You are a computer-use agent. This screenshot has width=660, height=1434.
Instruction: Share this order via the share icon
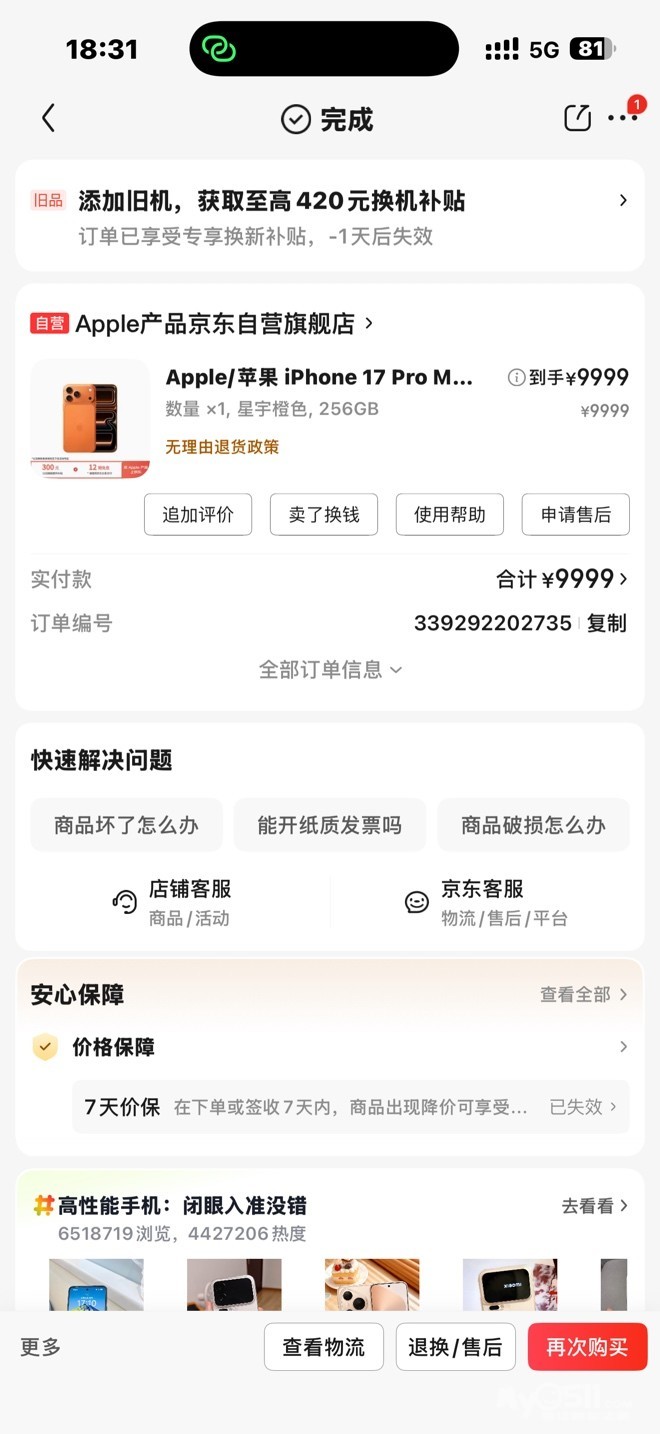(577, 118)
